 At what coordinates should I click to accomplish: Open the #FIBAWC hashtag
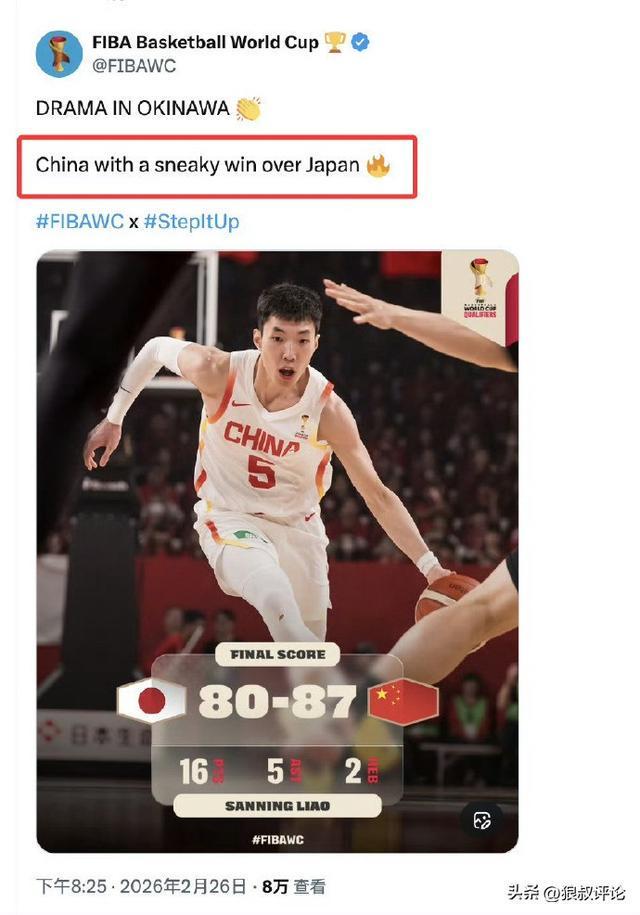[x=79, y=221]
